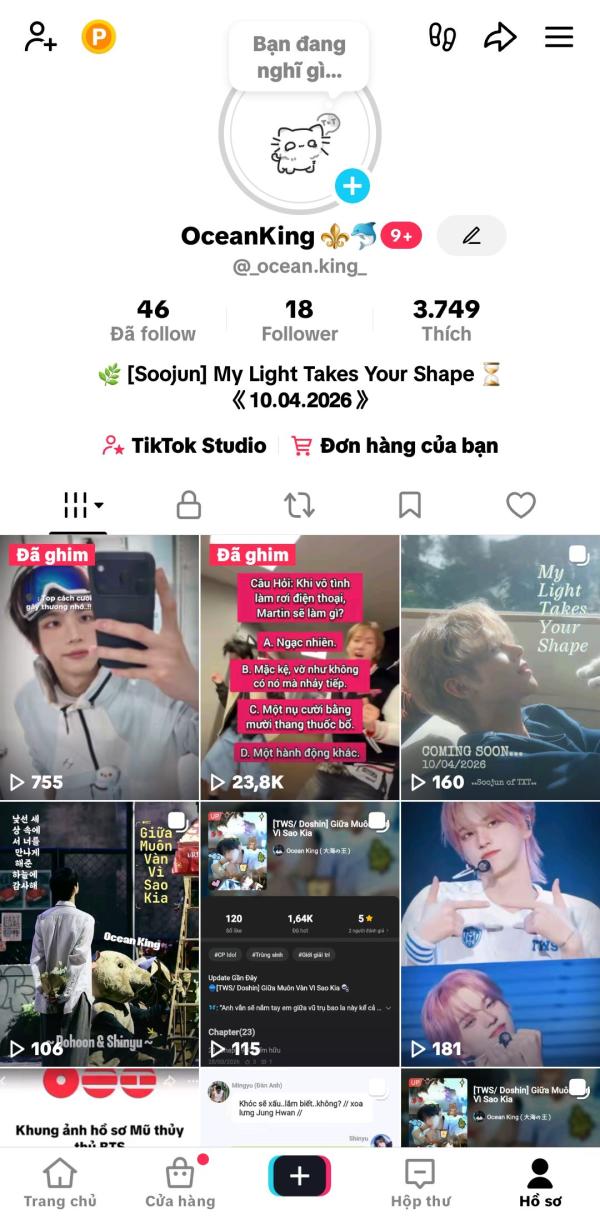Switch to the bookmarked favorites tab
Viewport: 600px width, 1219px height.
point(410,505)
